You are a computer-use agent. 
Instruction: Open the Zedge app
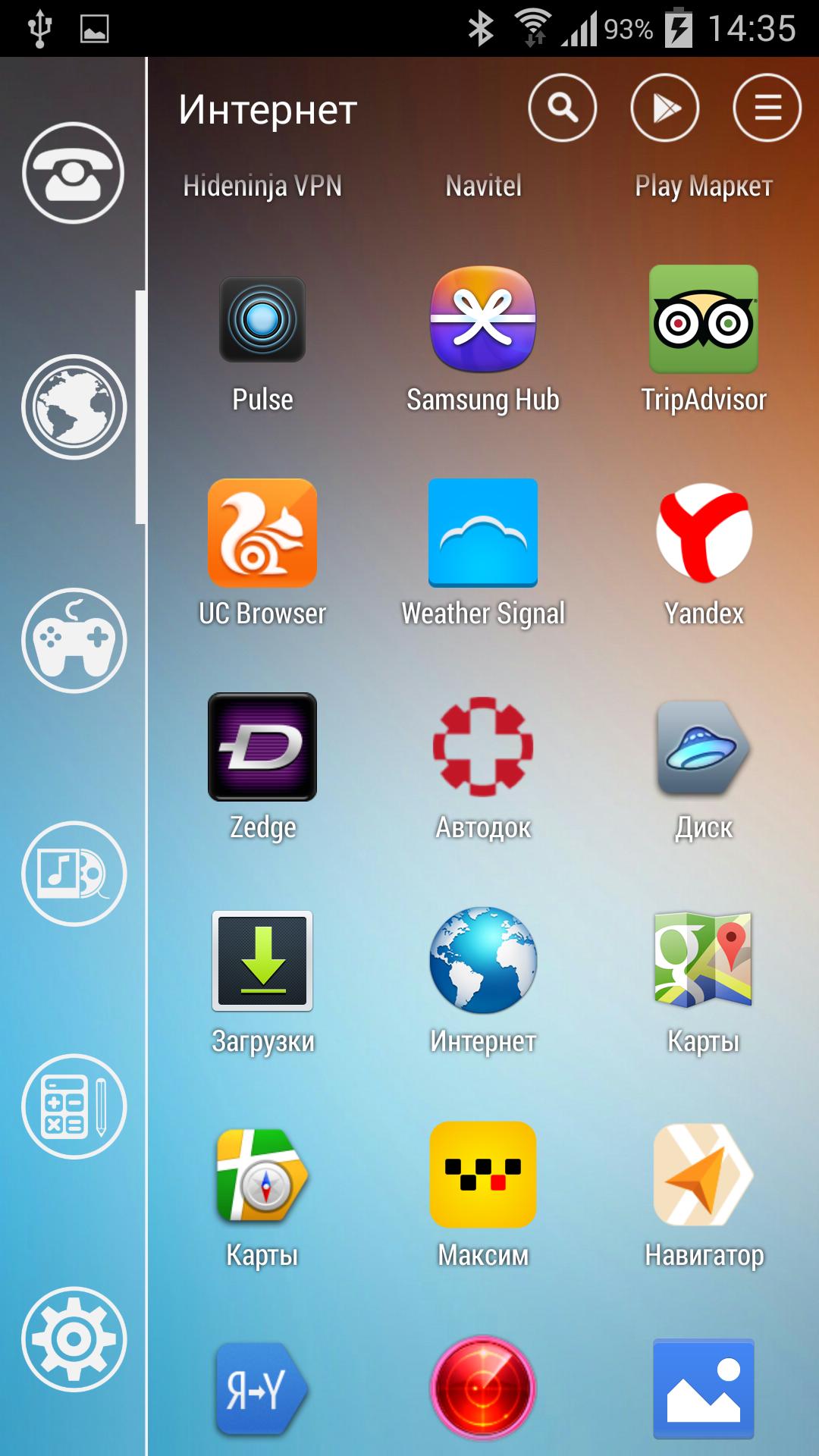(262, 747)
